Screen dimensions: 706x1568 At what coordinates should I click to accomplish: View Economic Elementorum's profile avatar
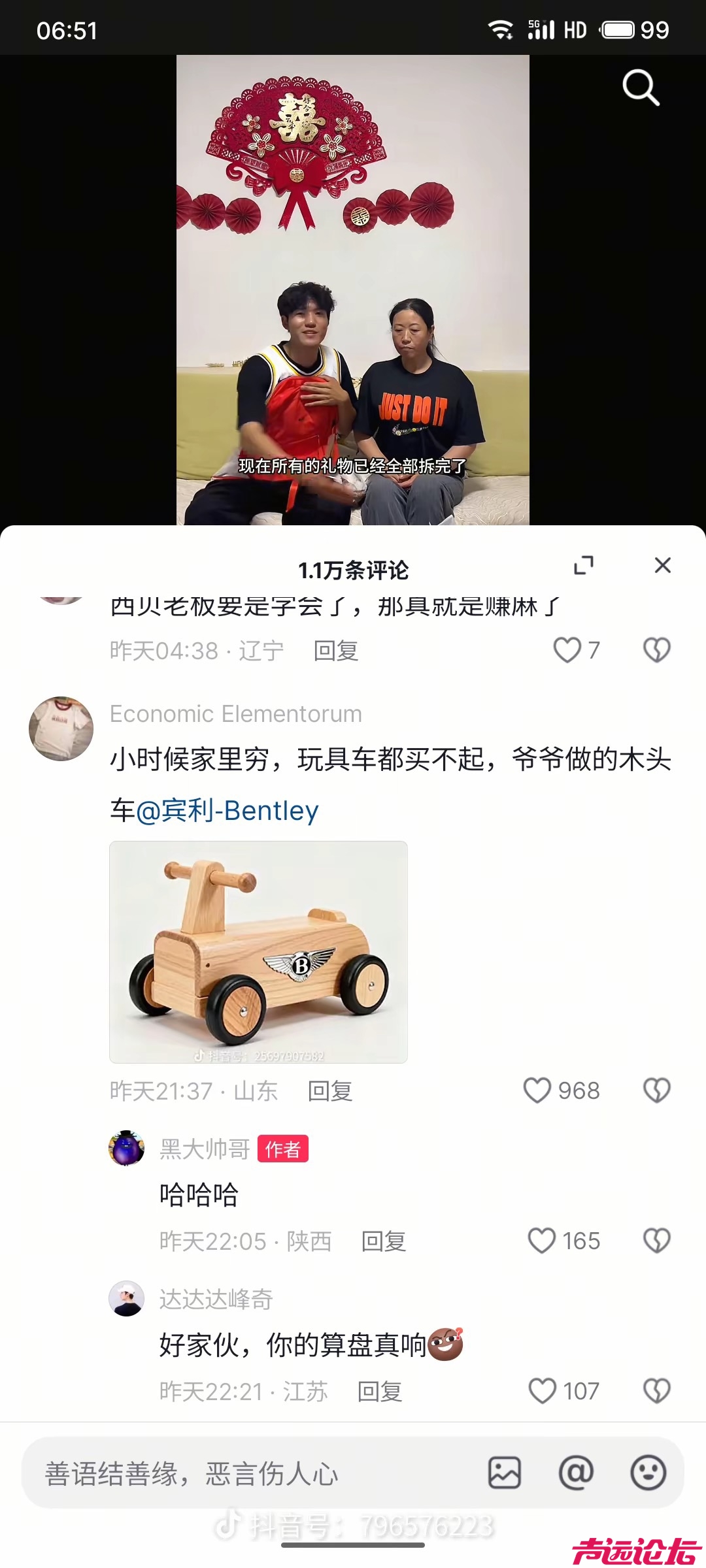[61, 728]
